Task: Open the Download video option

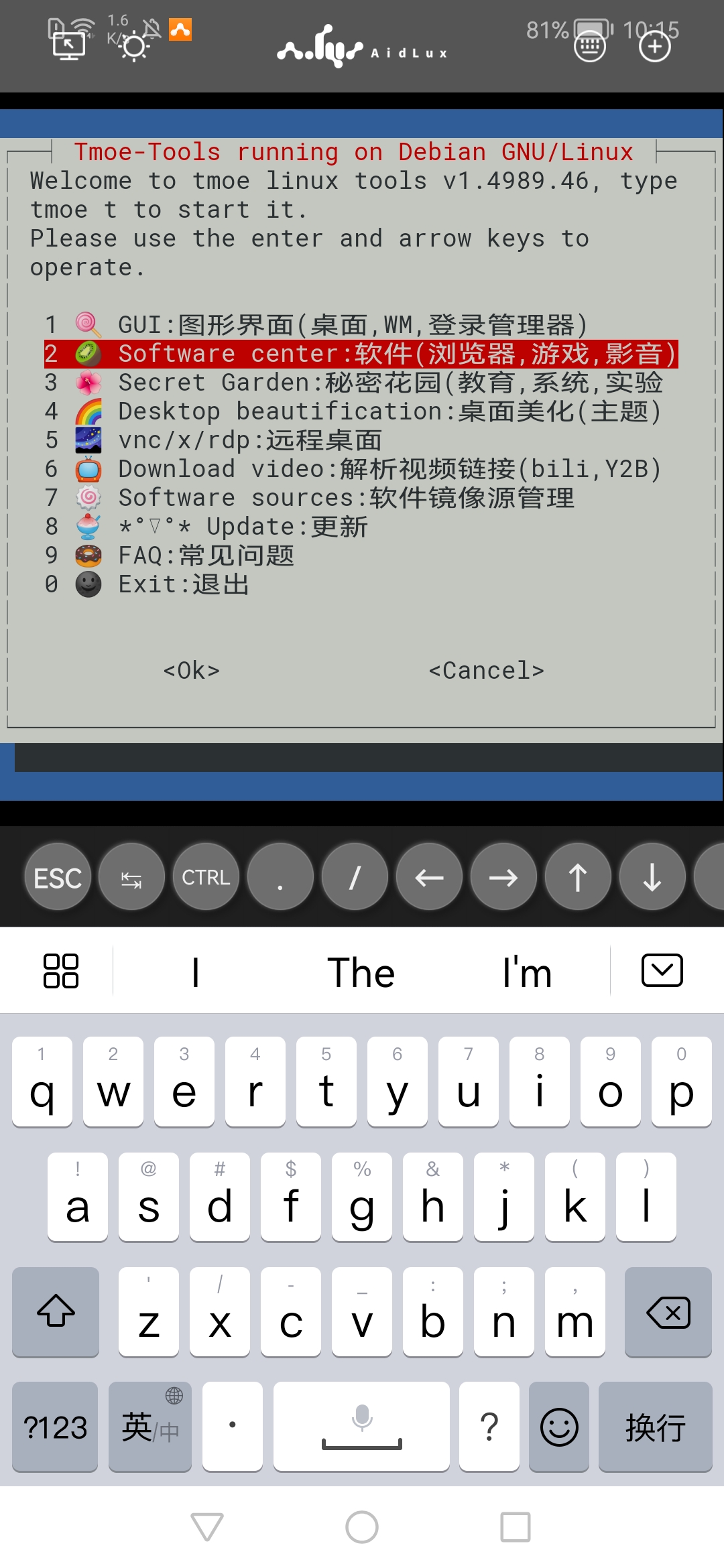Action: 389,469
